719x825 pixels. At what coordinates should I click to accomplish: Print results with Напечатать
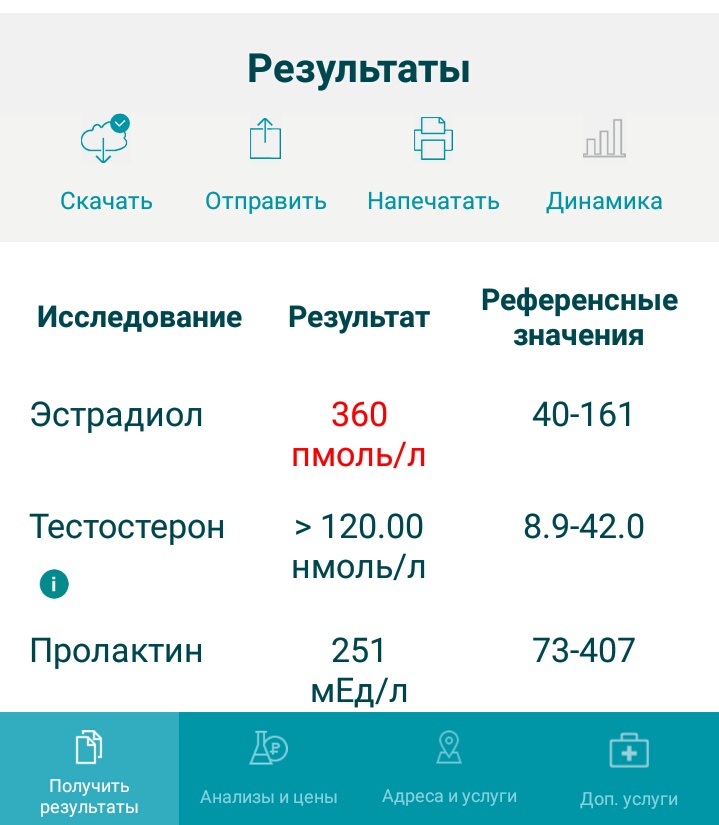click(433, 163)
